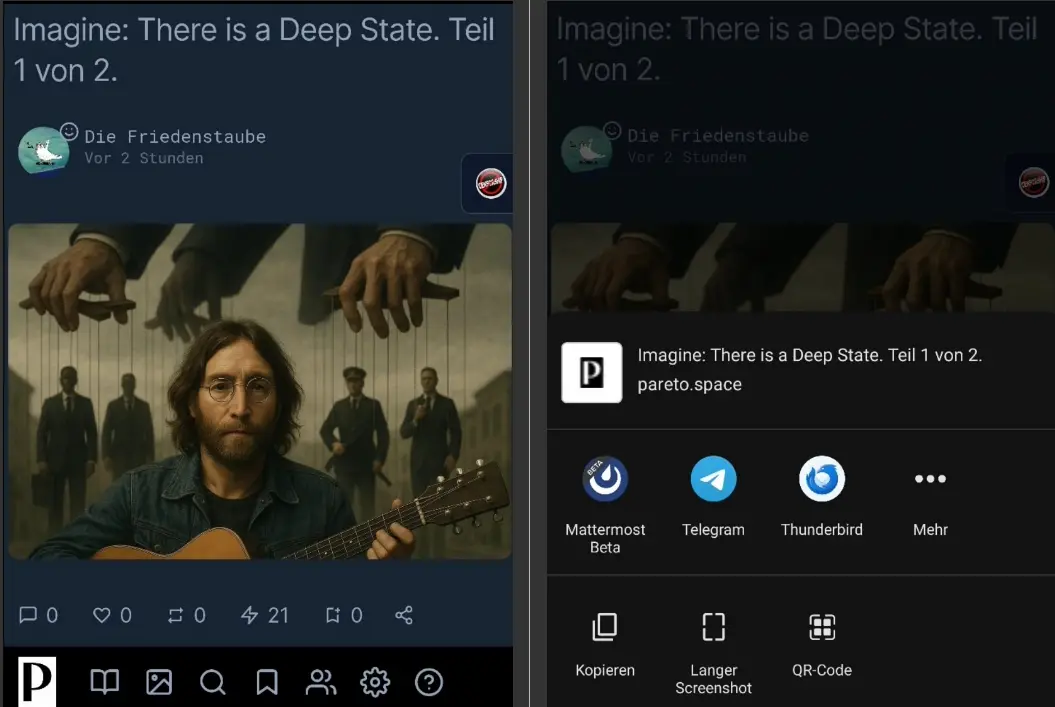1055x707 pixels.
Task: Share the article with Thunderbird
Action: pos(821,480)
